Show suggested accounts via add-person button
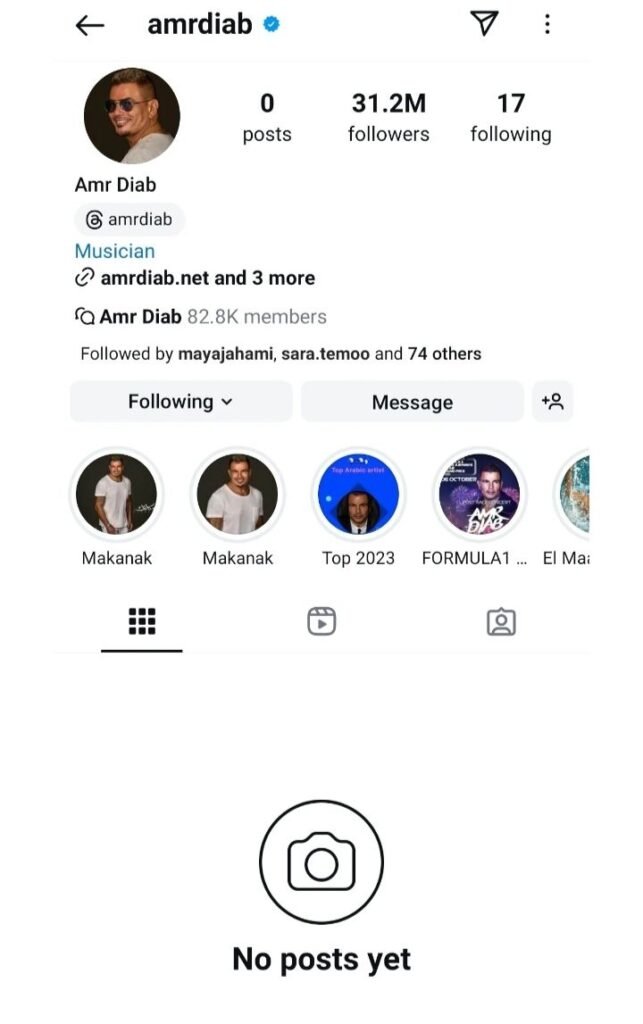This screenshot has height=1024, width=643. pos(553,402)
